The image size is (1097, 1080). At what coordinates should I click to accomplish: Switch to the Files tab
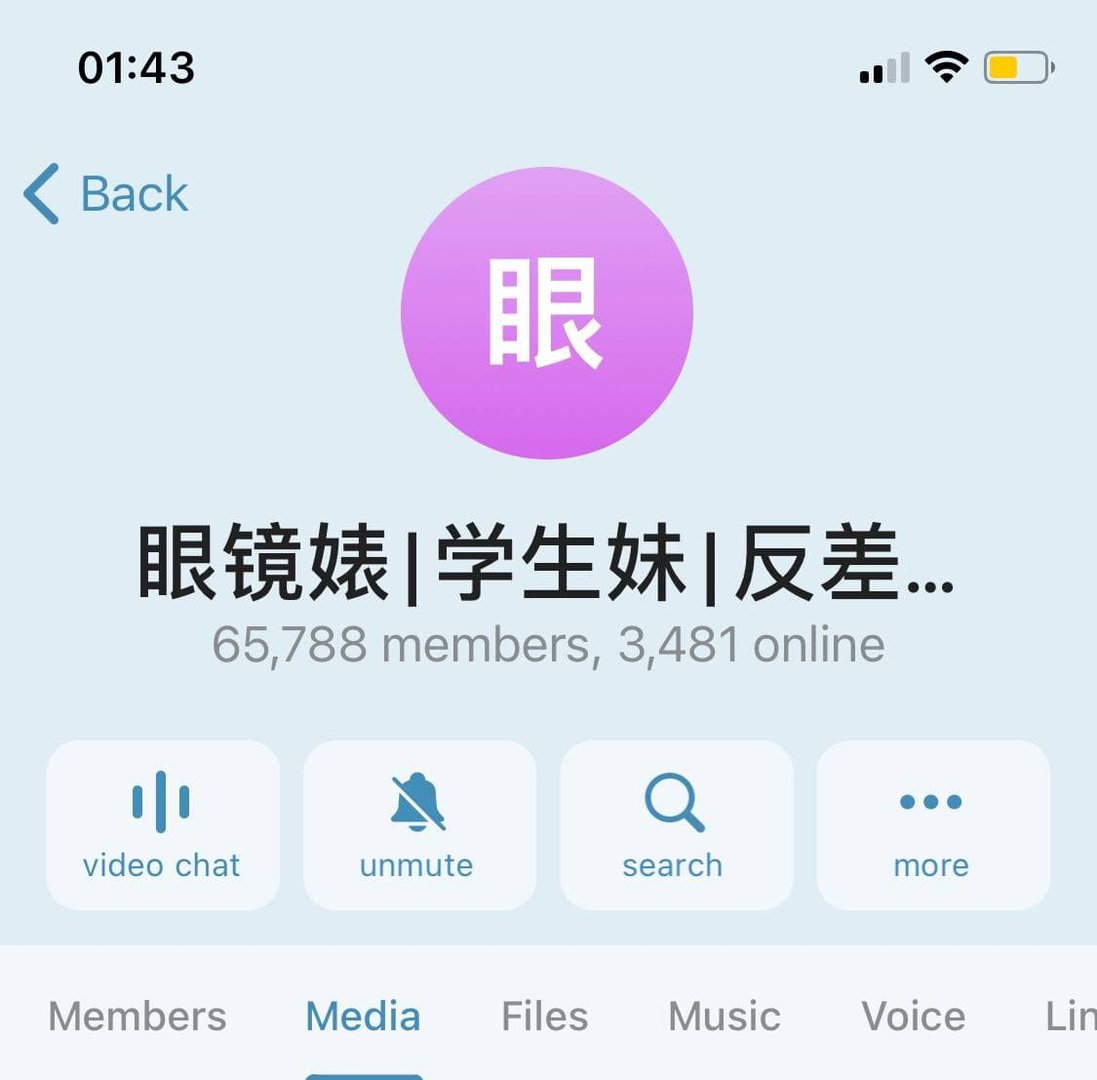click(544, 1017)
